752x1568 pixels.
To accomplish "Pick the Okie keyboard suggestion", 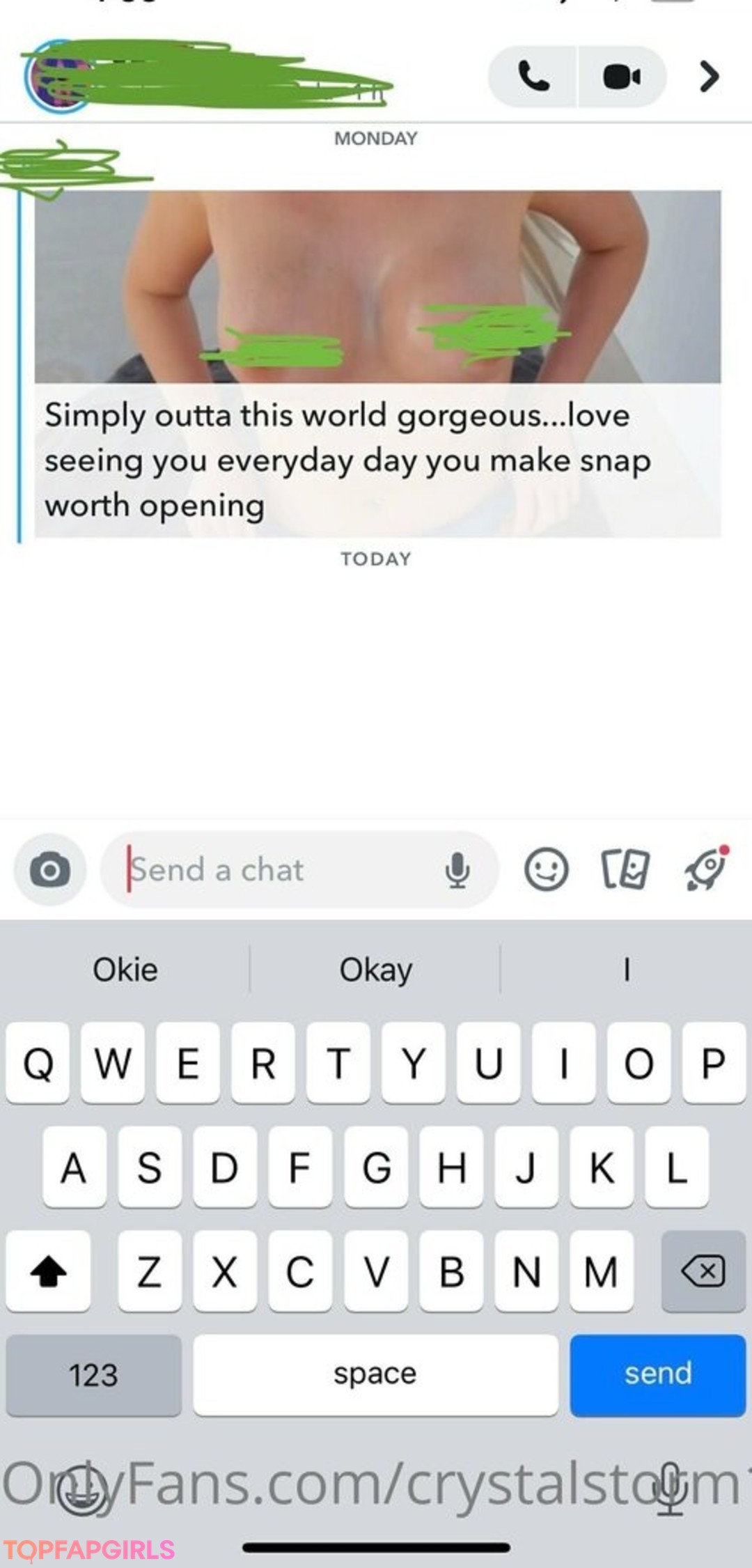I will click(x=125, y=969).
